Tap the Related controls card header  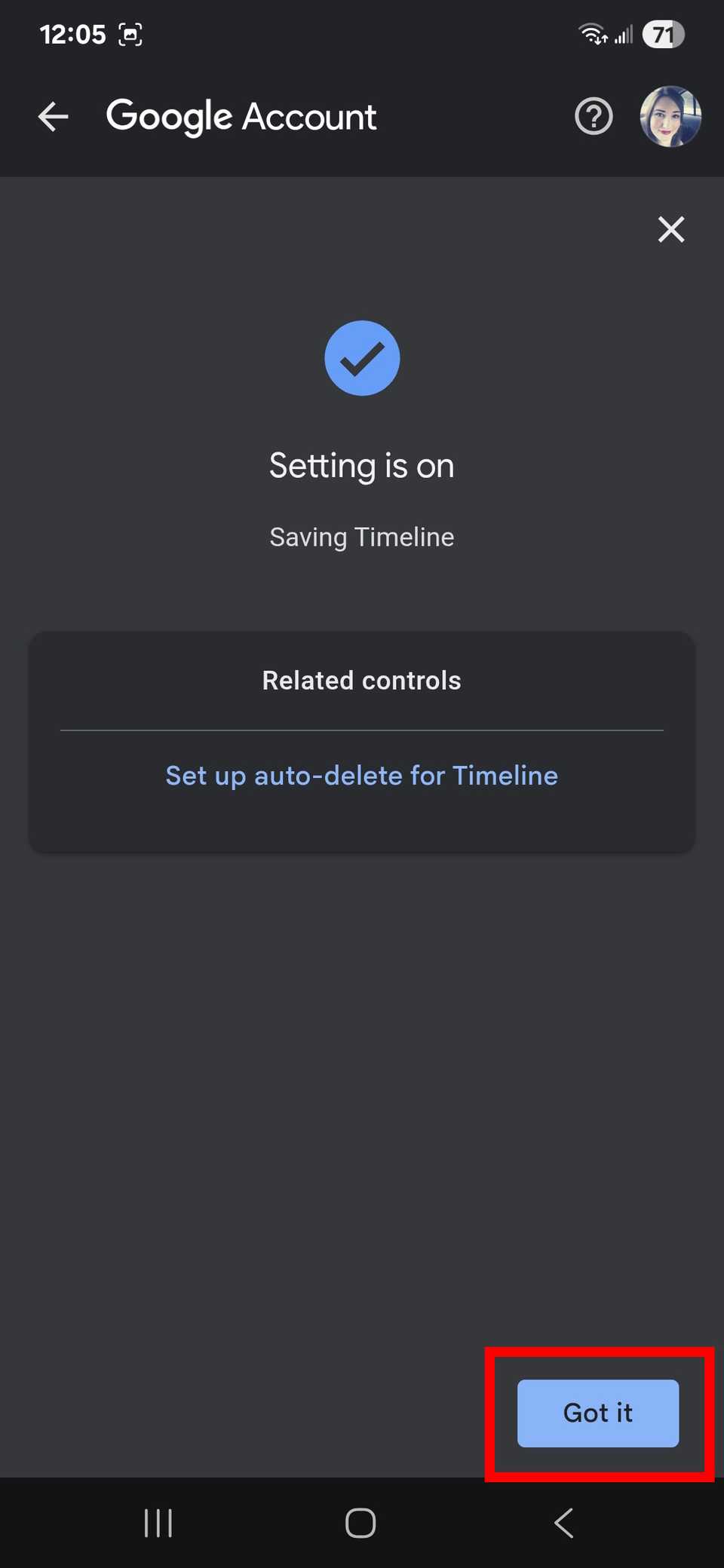tap(361, 680)
